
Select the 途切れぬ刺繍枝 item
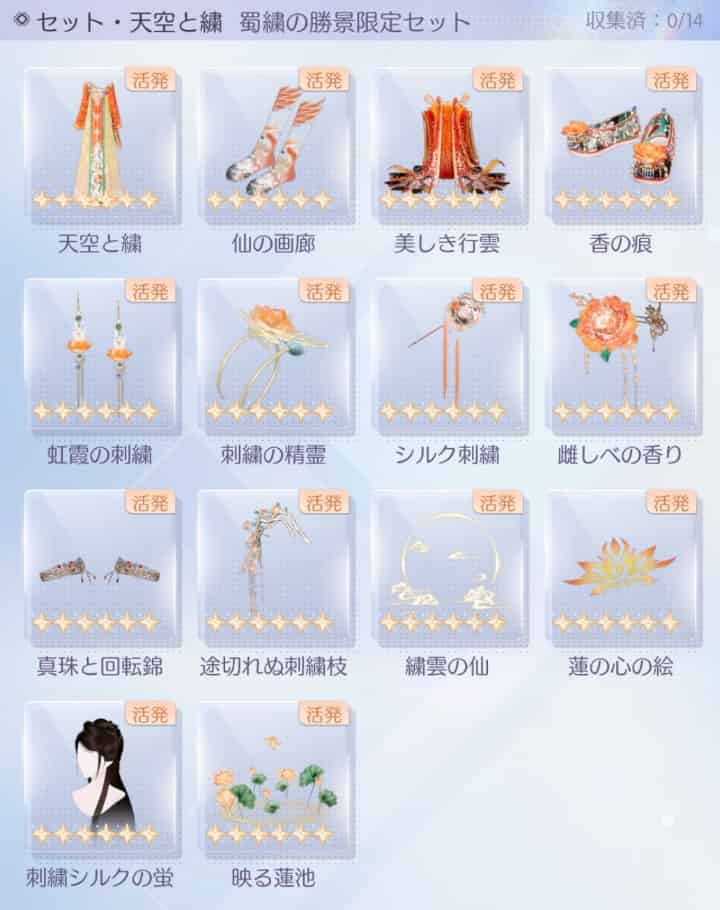(274, 568)
